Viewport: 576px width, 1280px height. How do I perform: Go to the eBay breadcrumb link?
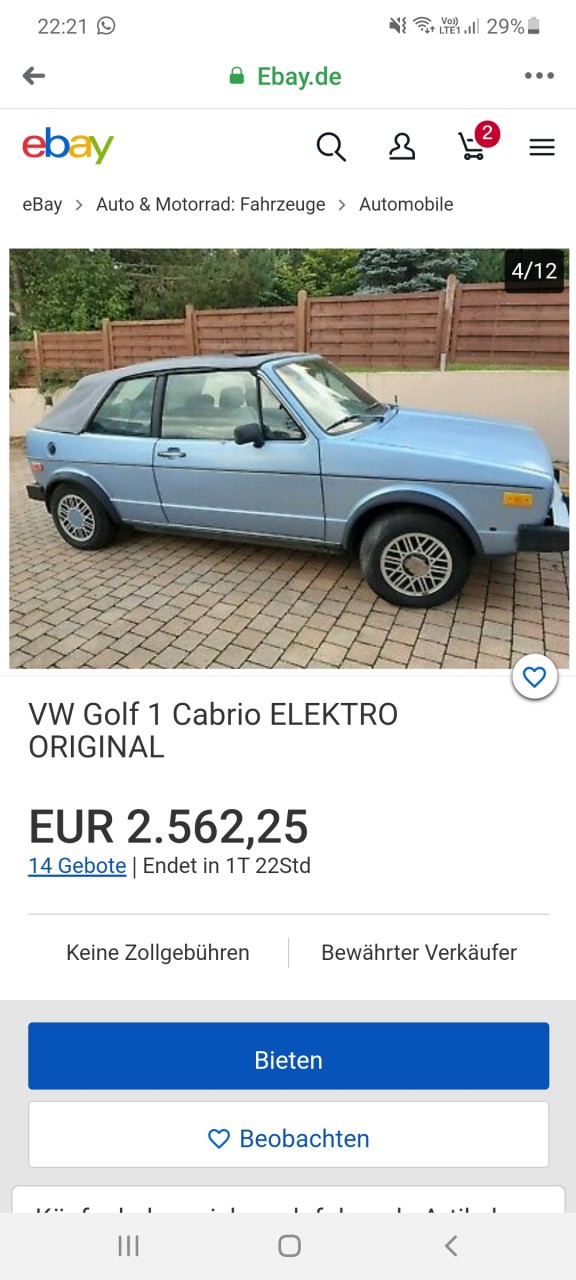pyautogui.click(x=42, y=204)
